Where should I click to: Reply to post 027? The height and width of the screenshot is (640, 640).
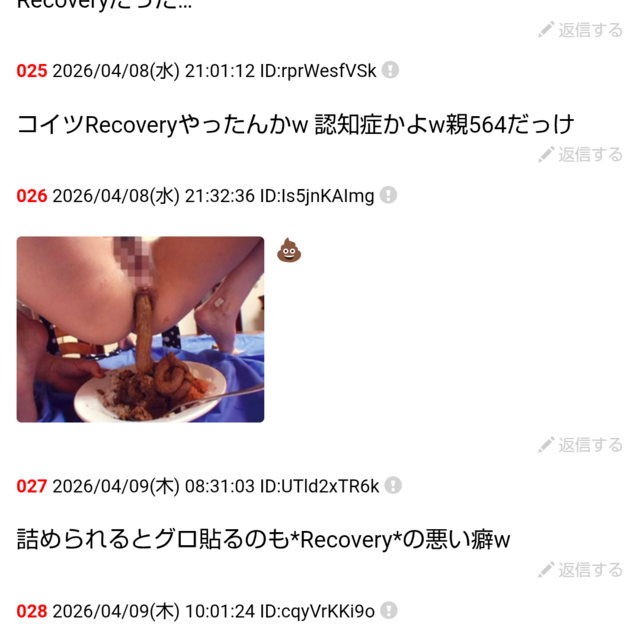[581, 570]
